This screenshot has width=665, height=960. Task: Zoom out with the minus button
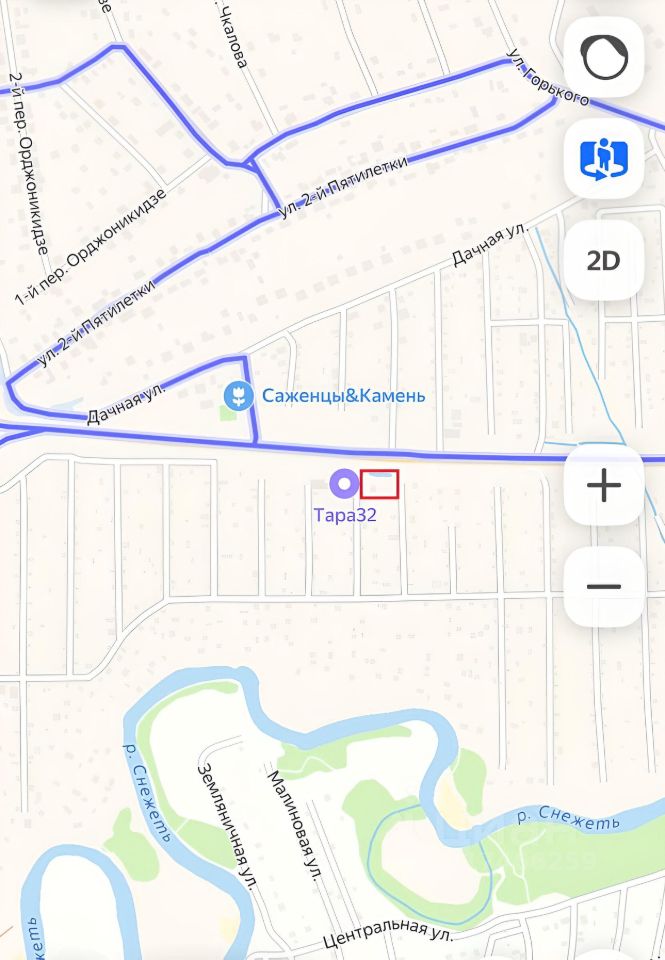pyautogui.click(x=604, y=586)
